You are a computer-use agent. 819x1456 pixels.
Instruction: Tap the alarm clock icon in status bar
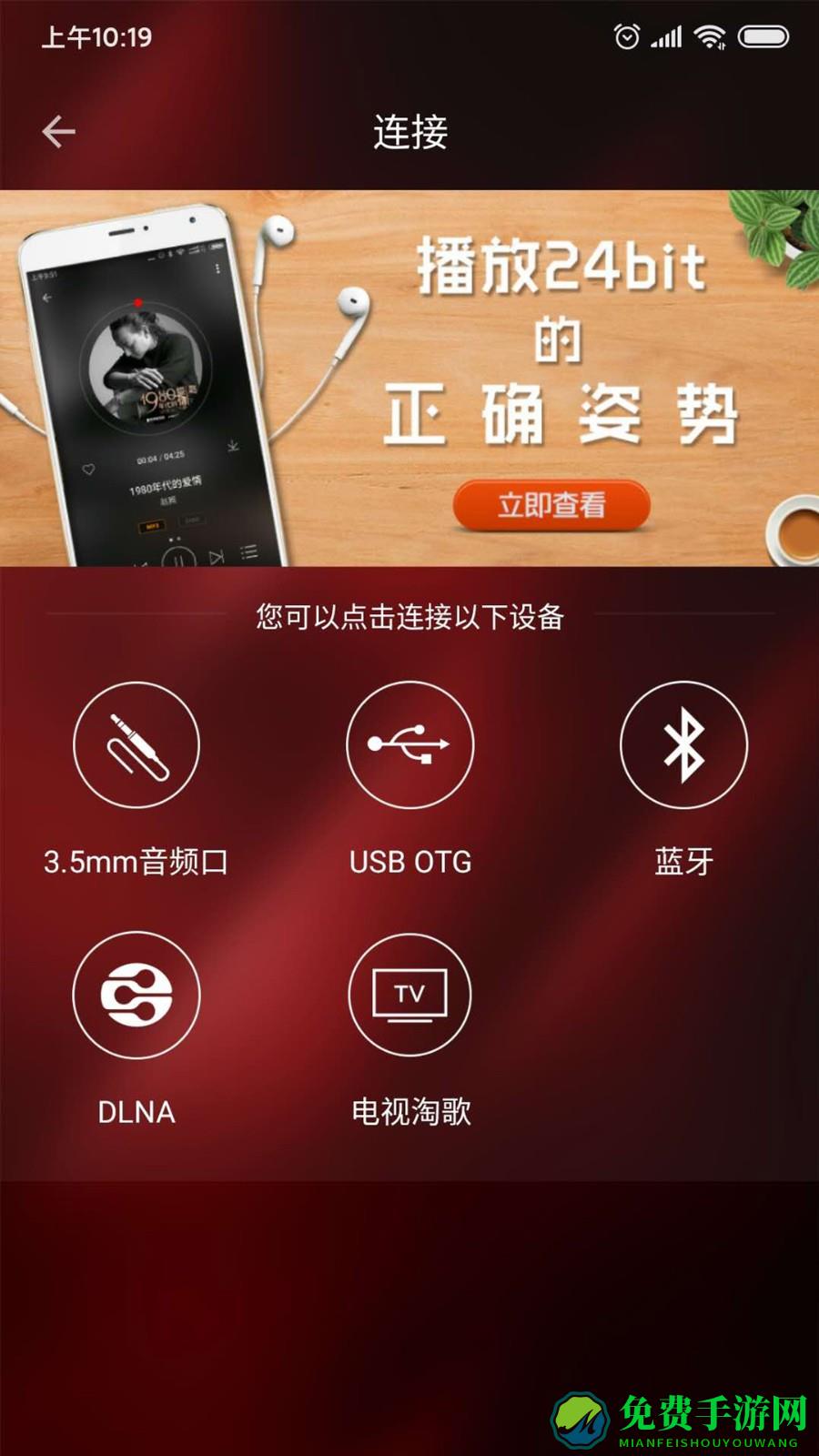click(x=626, y=36)
